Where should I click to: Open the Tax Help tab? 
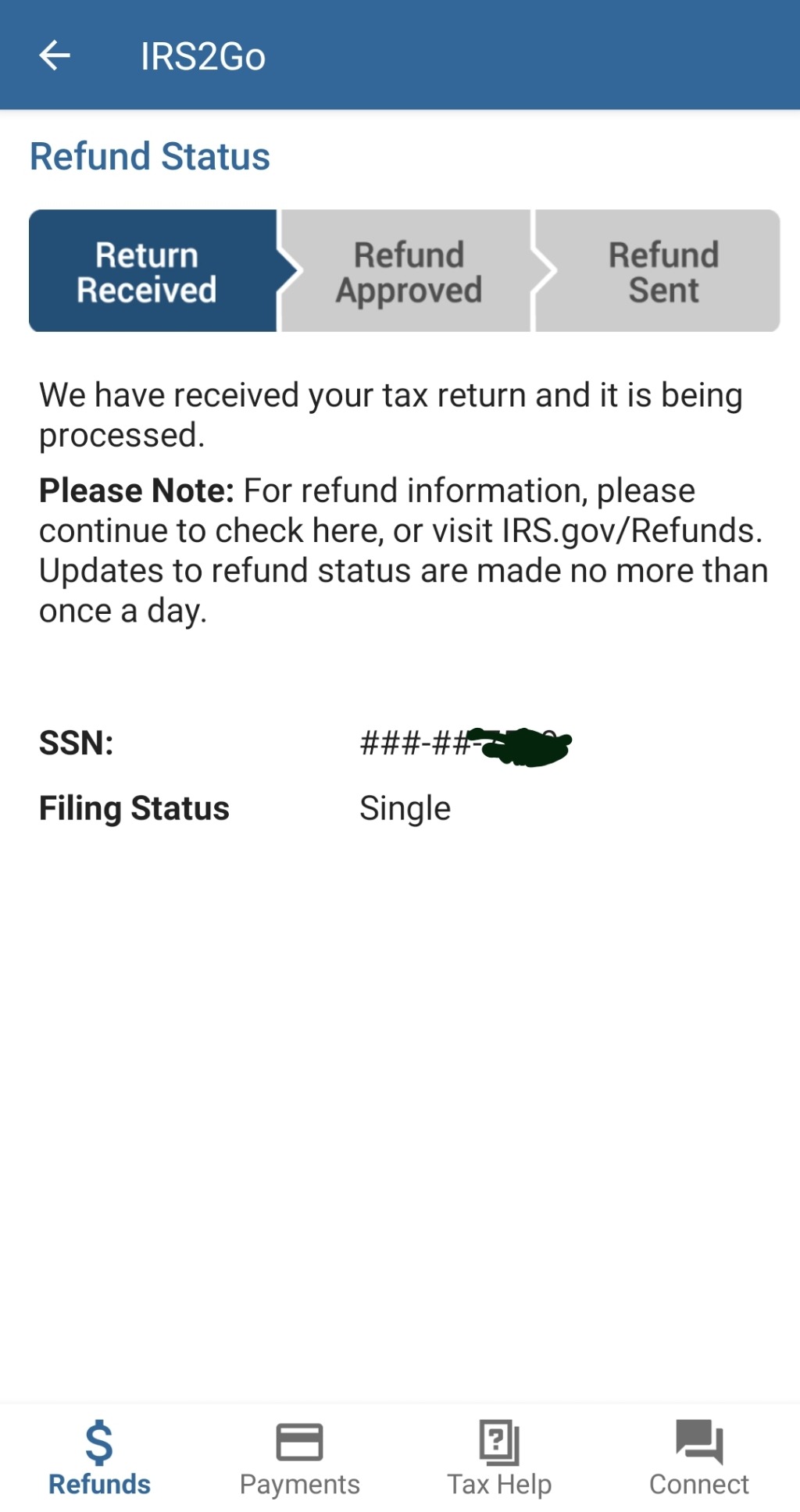coord(499,1458)
